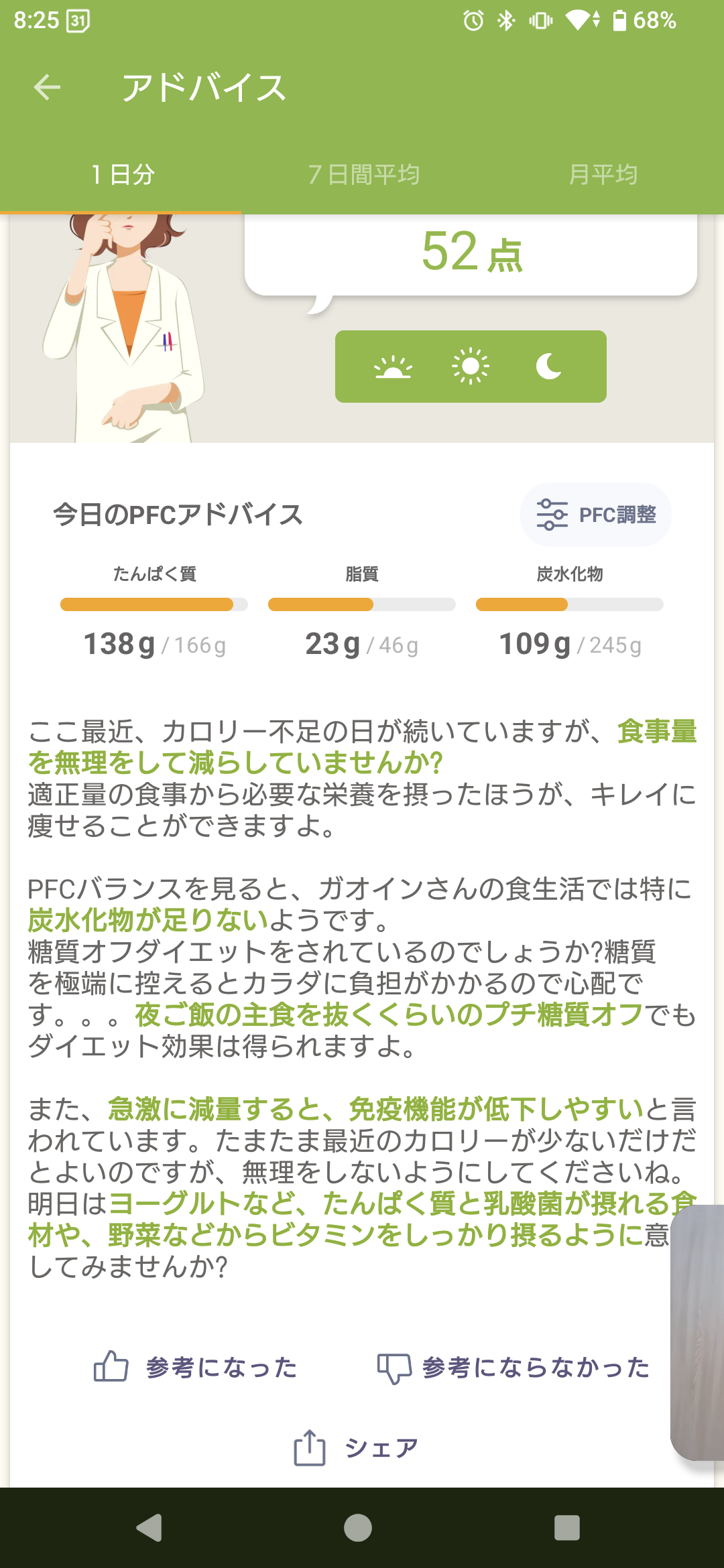This screenshot has height=1568, width=724.
Task: Mark advice as 参考にならなかった
Action: pos(514,1367)
